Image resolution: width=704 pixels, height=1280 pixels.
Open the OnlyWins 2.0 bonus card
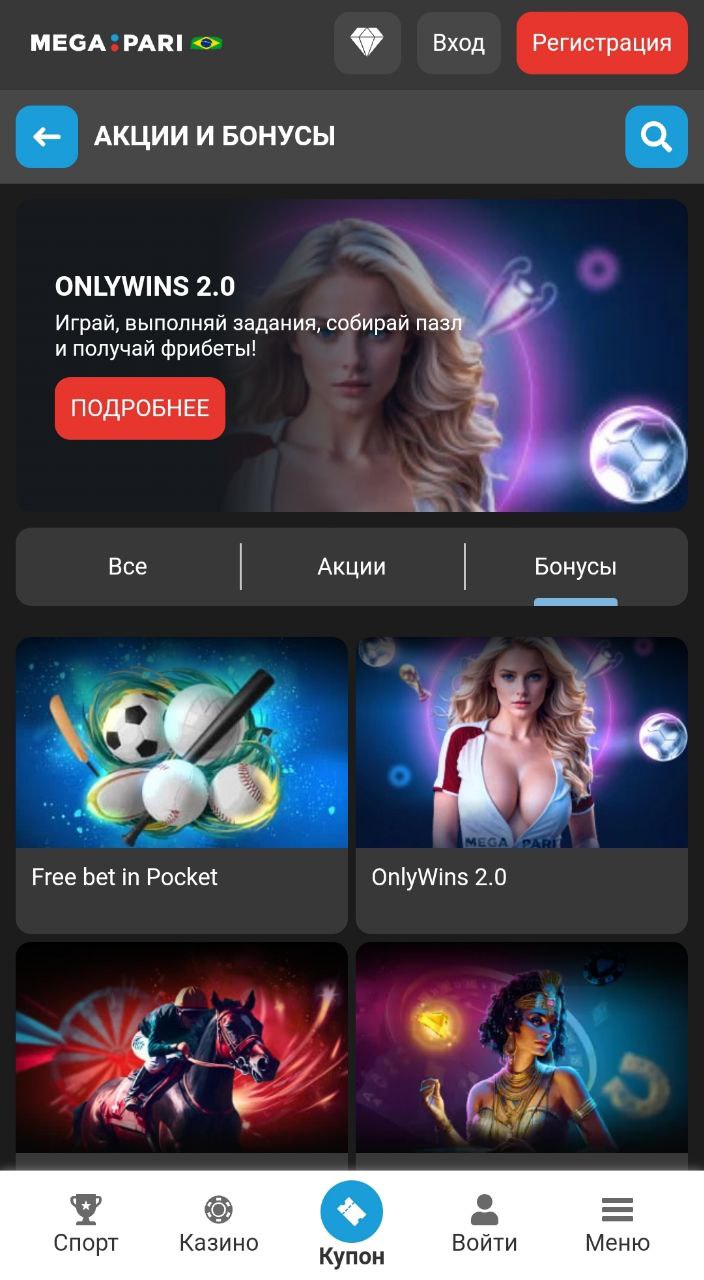pyautogui.click(x=522, y=785)
